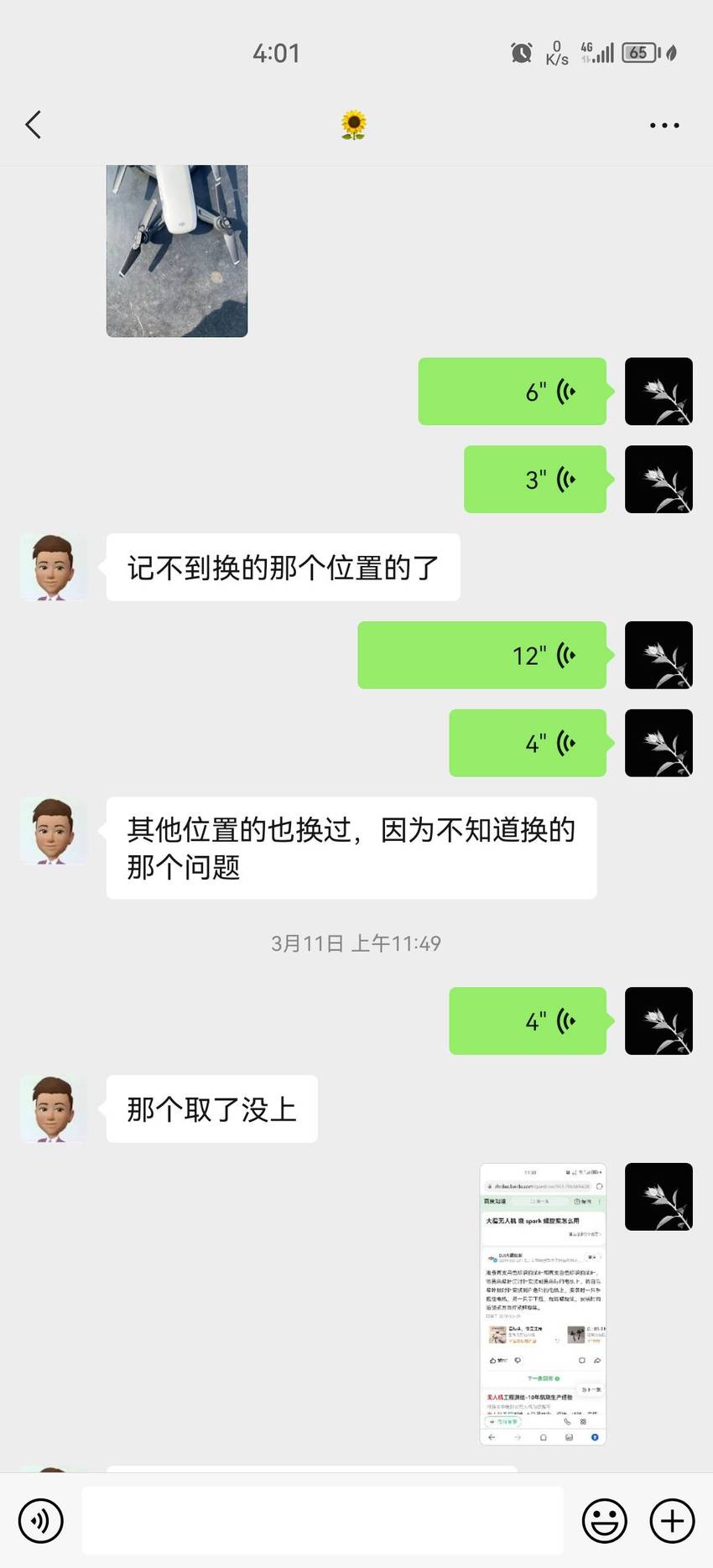Play the 6-second voice message

(x=513, y=392)
